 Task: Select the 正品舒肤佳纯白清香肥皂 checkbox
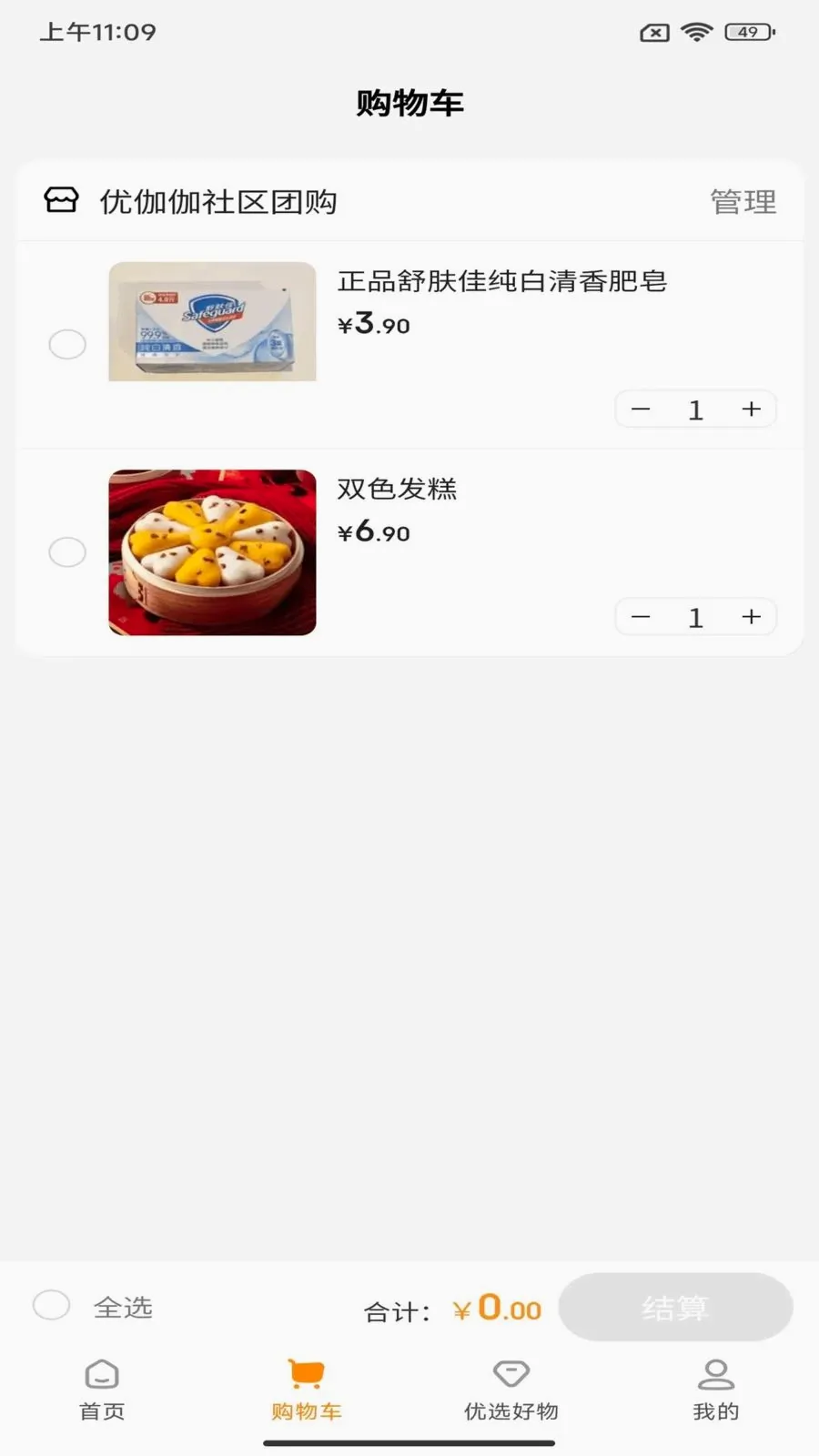(67, 344)
